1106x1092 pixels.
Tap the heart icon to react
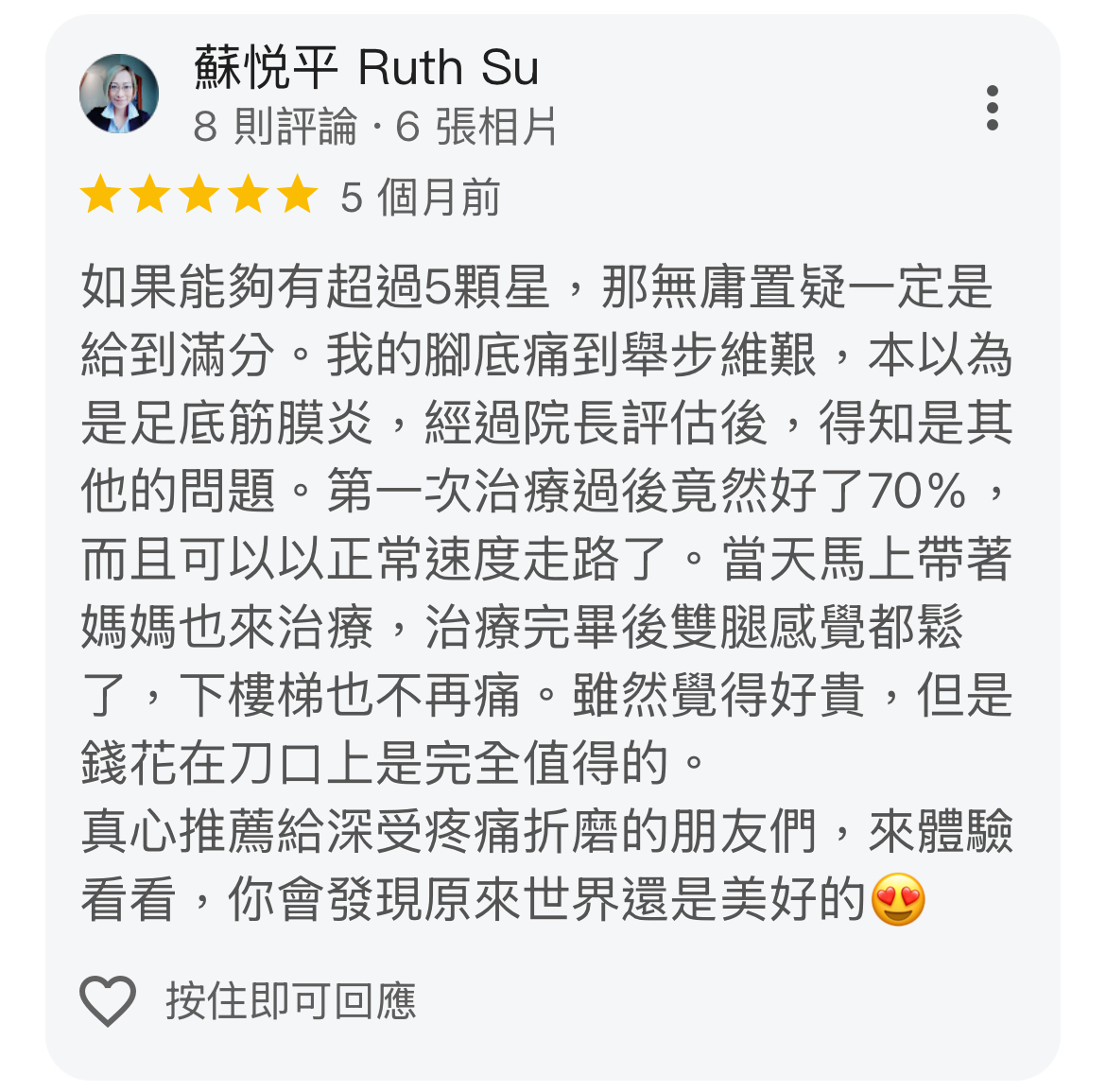tap(108, 1000)
